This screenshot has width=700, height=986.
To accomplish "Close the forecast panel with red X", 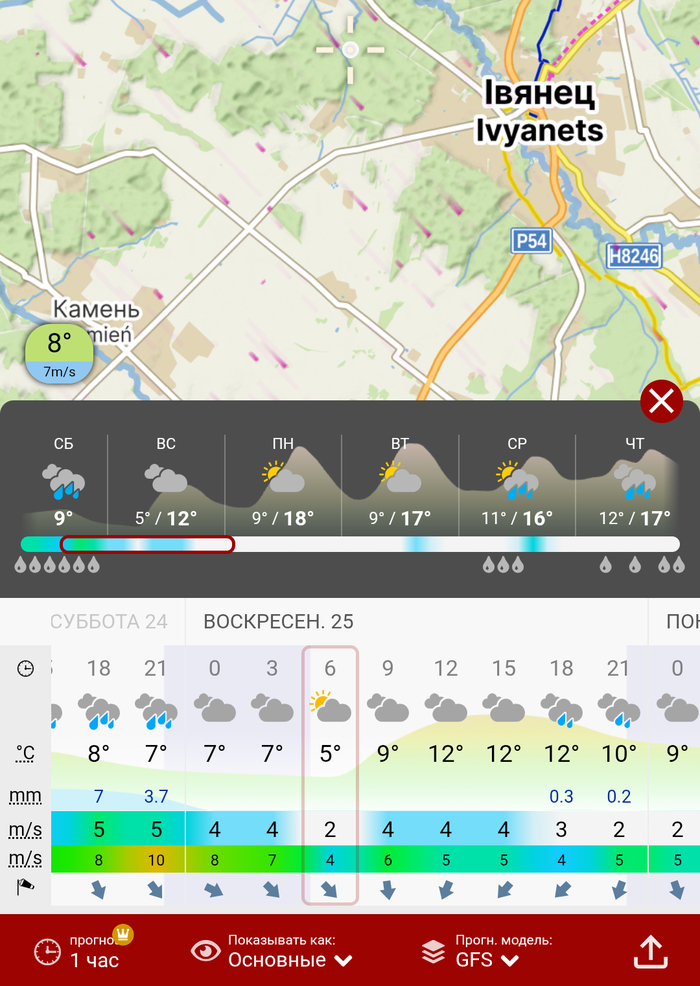I will (661, 402).
